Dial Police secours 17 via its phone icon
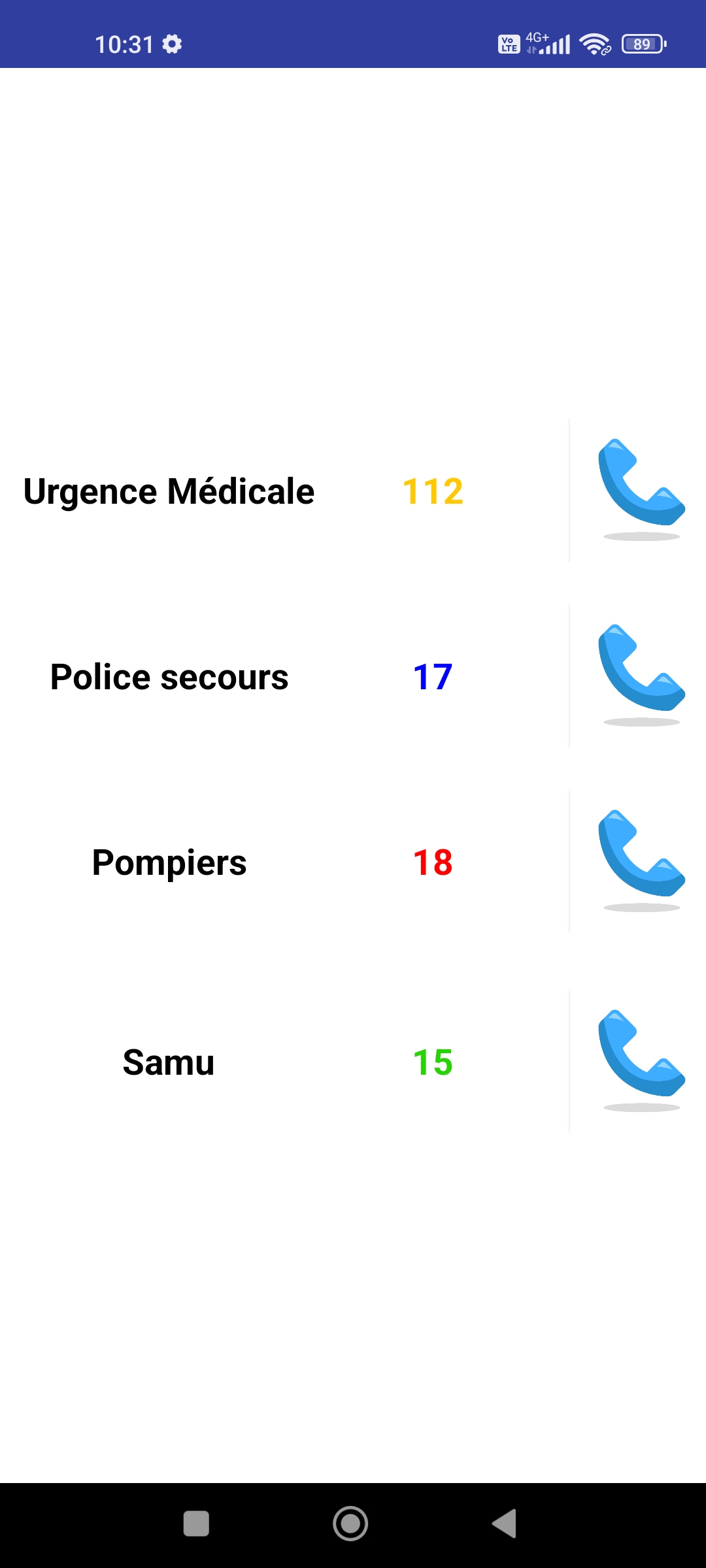Image resolution: width=706 pixels, height=1568 pixels. click(641, 675)
